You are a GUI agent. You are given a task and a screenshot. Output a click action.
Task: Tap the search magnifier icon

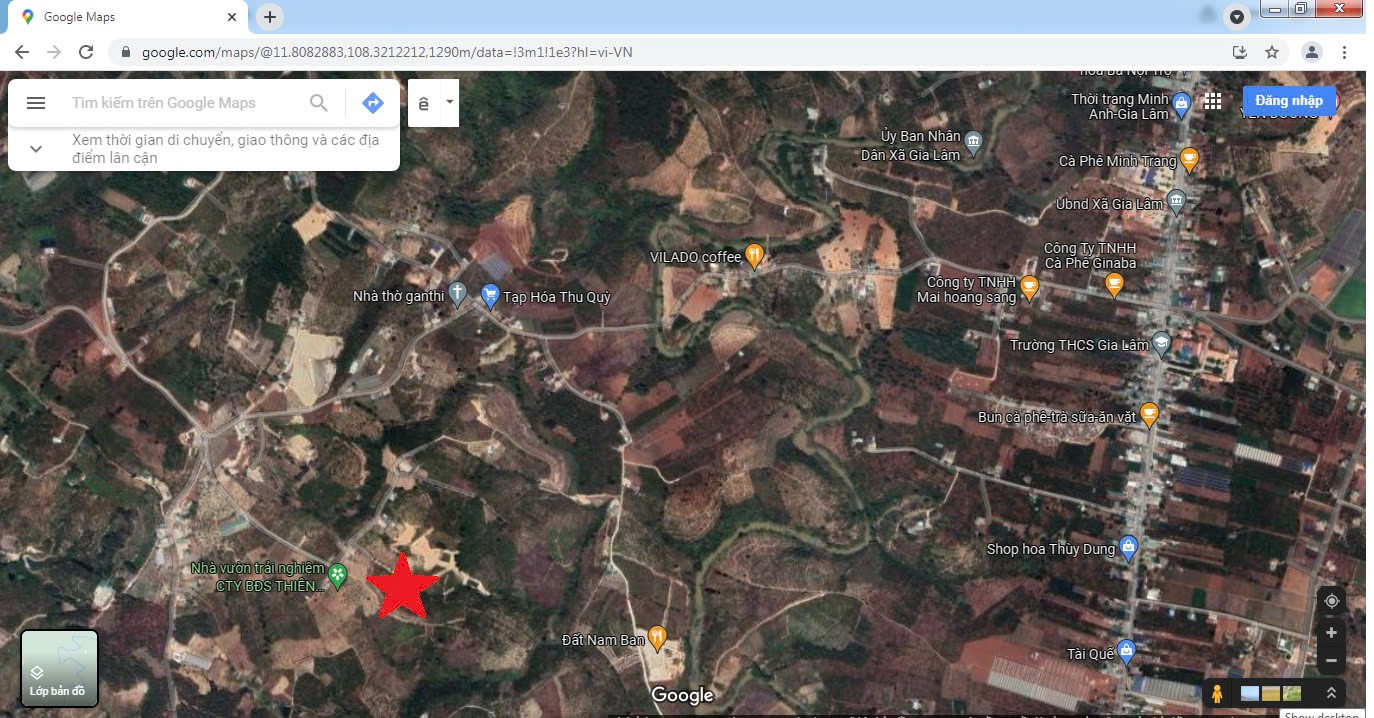318,103
